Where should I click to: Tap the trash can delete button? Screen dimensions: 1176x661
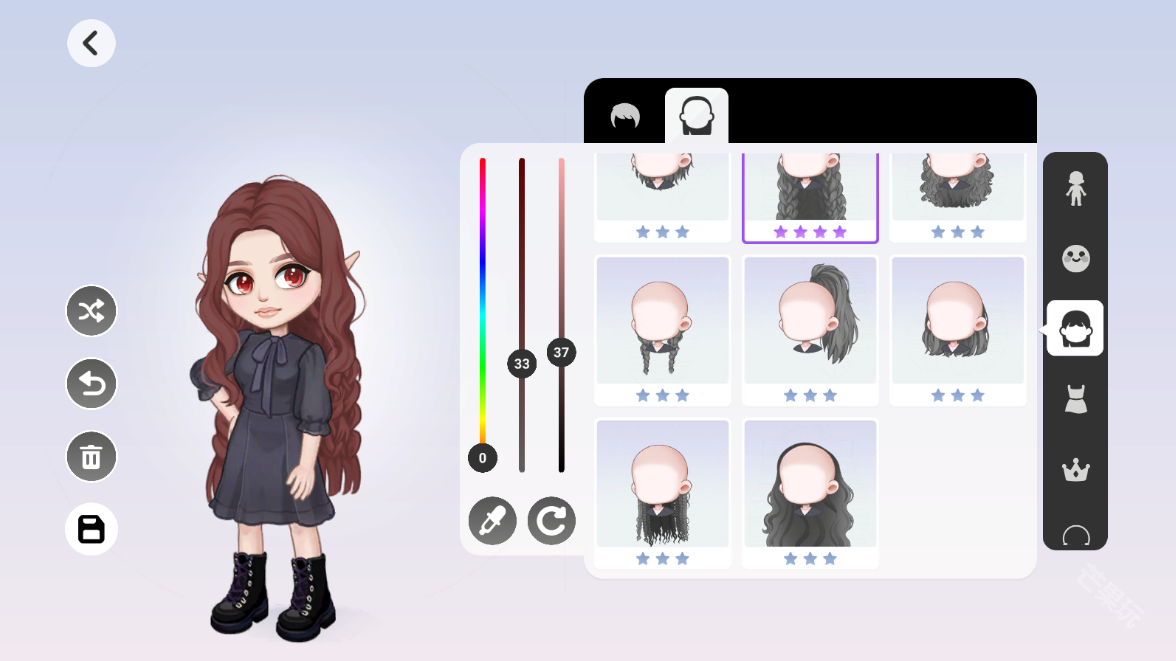(x=91, y=457)
